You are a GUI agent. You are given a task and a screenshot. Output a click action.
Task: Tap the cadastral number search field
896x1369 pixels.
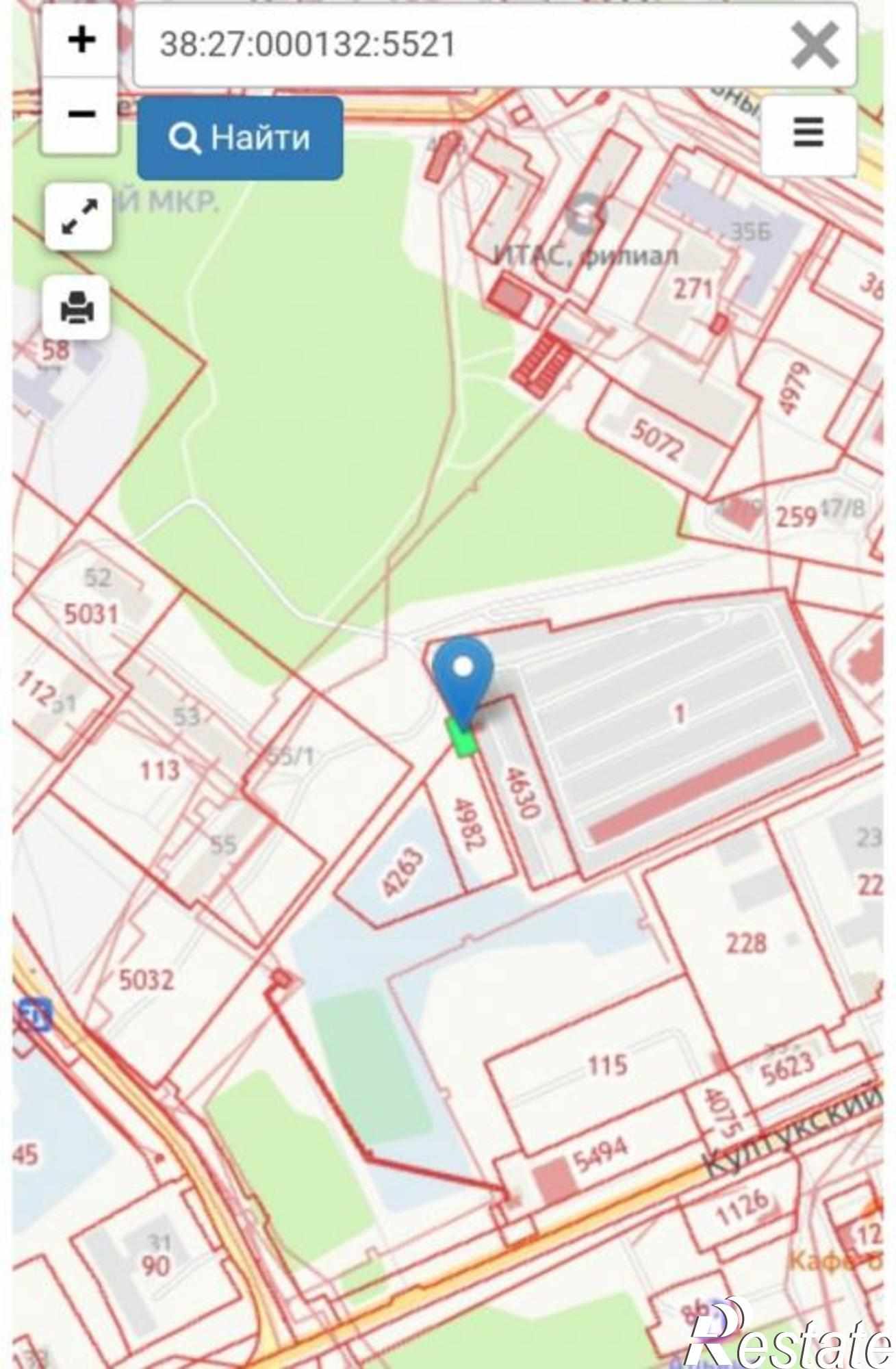(x=452, y=45)
